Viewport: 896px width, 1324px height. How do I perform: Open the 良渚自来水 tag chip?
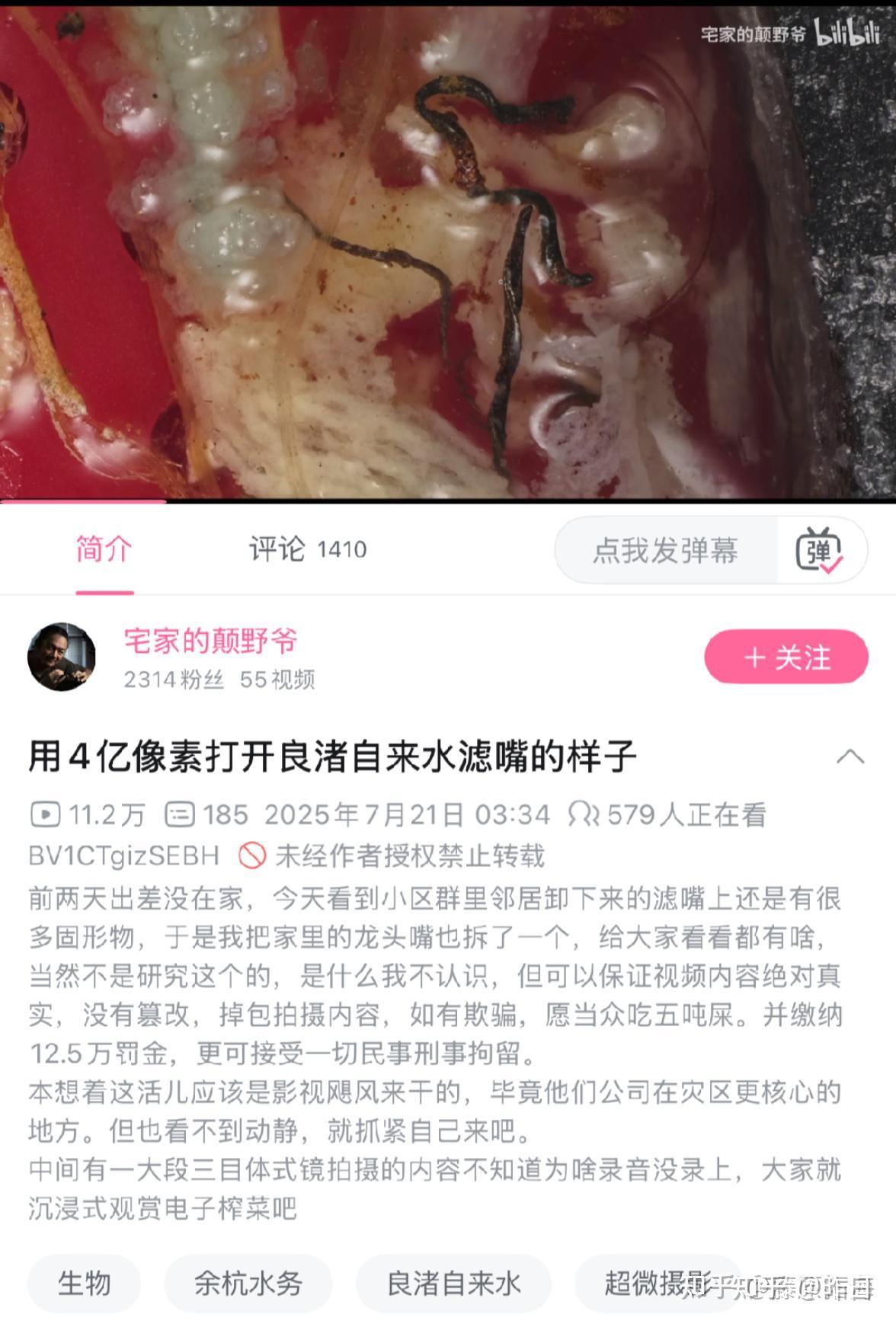[x=453, y=1284]
